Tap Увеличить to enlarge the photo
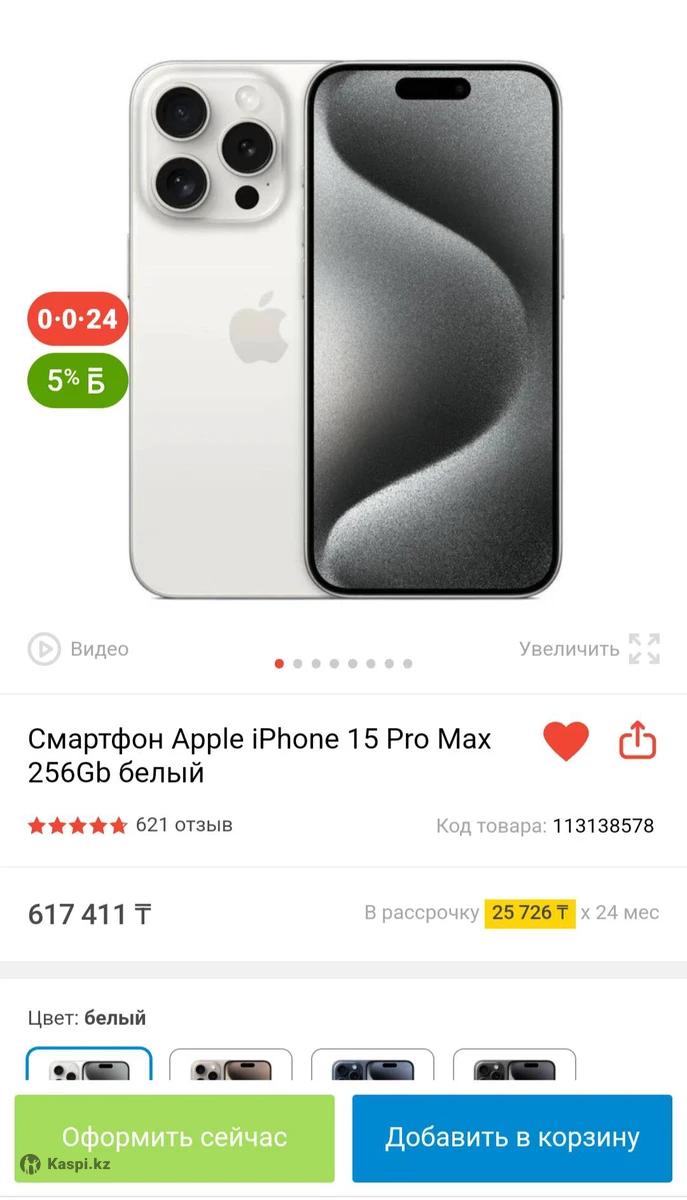 (590, 648)
